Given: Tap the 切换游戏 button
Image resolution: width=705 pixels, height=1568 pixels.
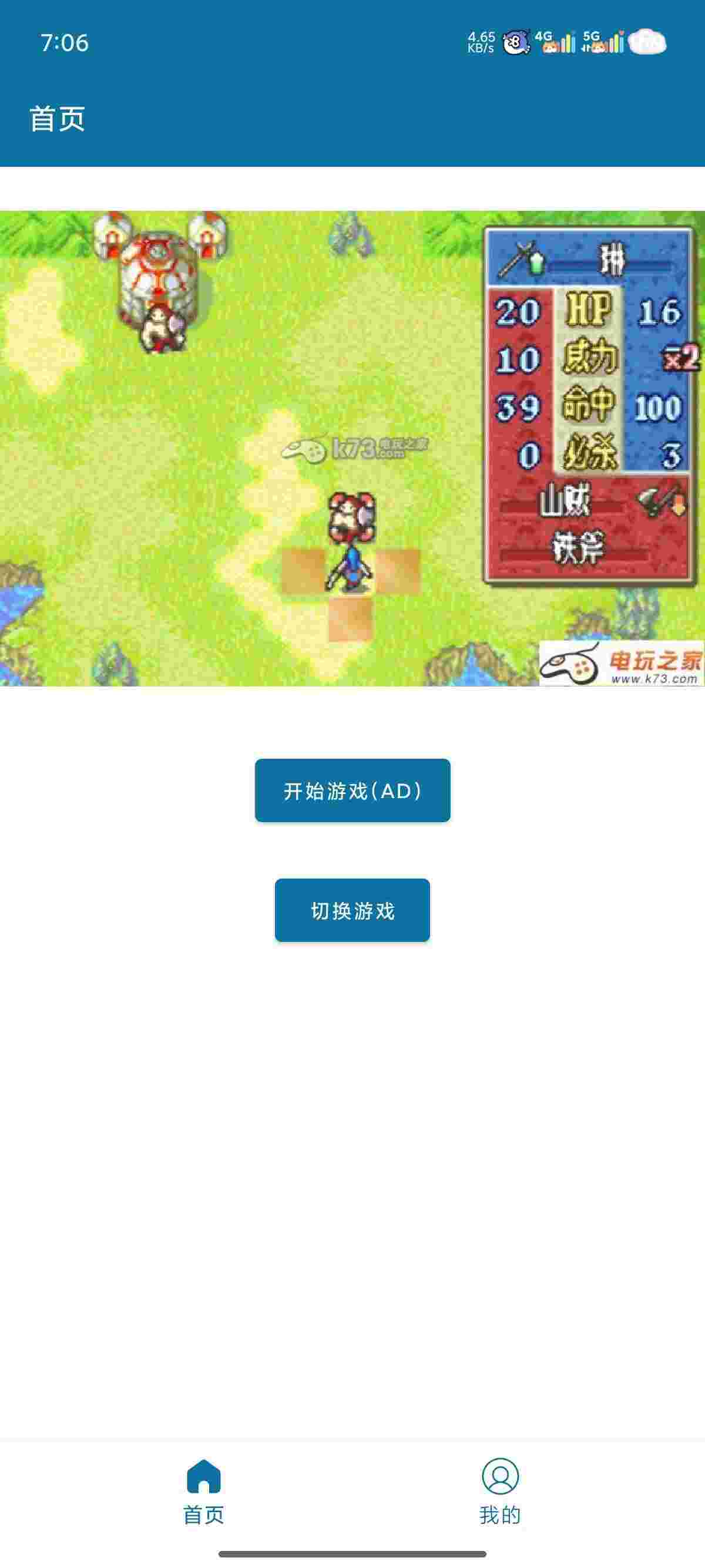Looking at the screenshot, I should [x=352, y=910].
